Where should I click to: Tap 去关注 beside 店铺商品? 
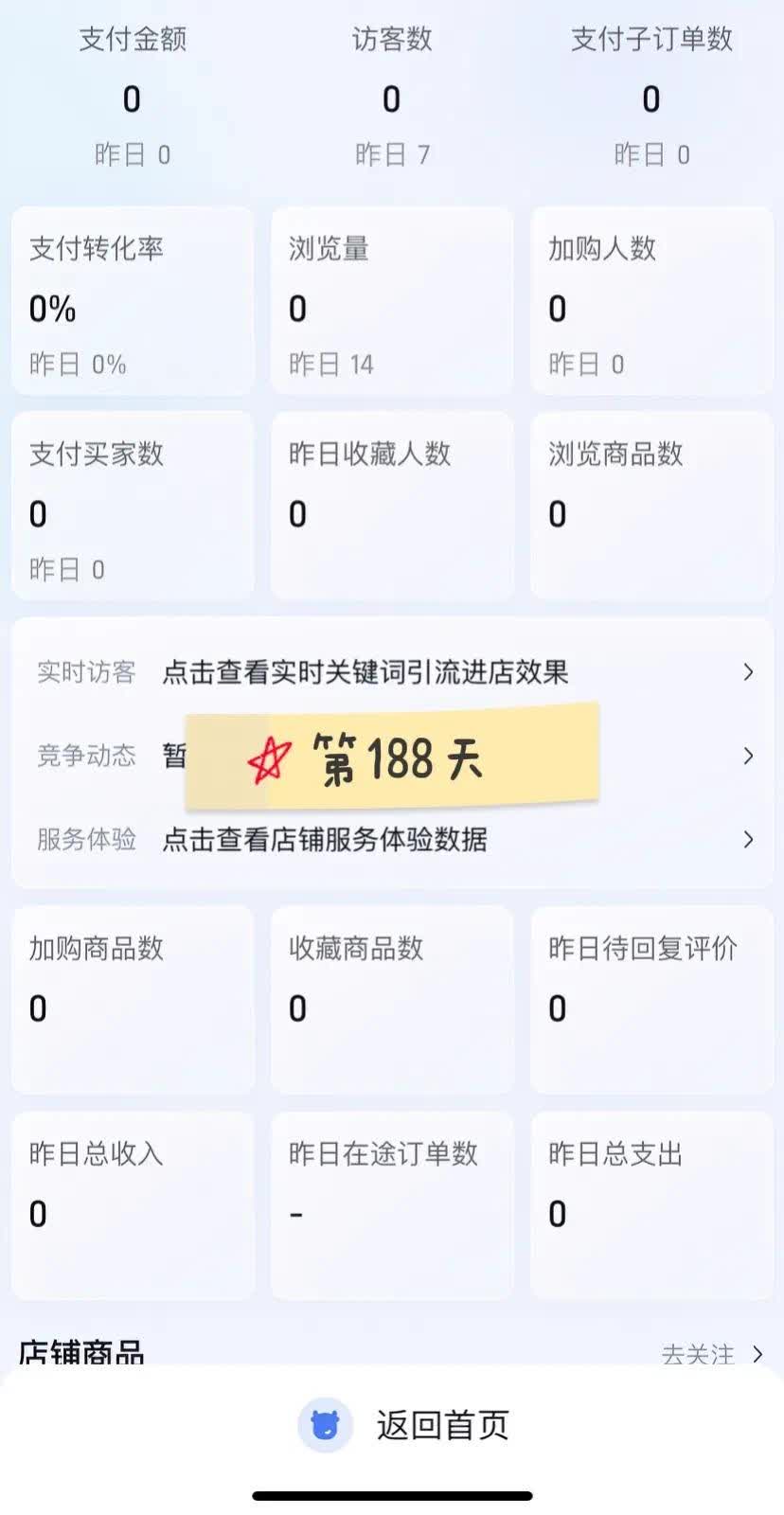[x=710, y=1354]
